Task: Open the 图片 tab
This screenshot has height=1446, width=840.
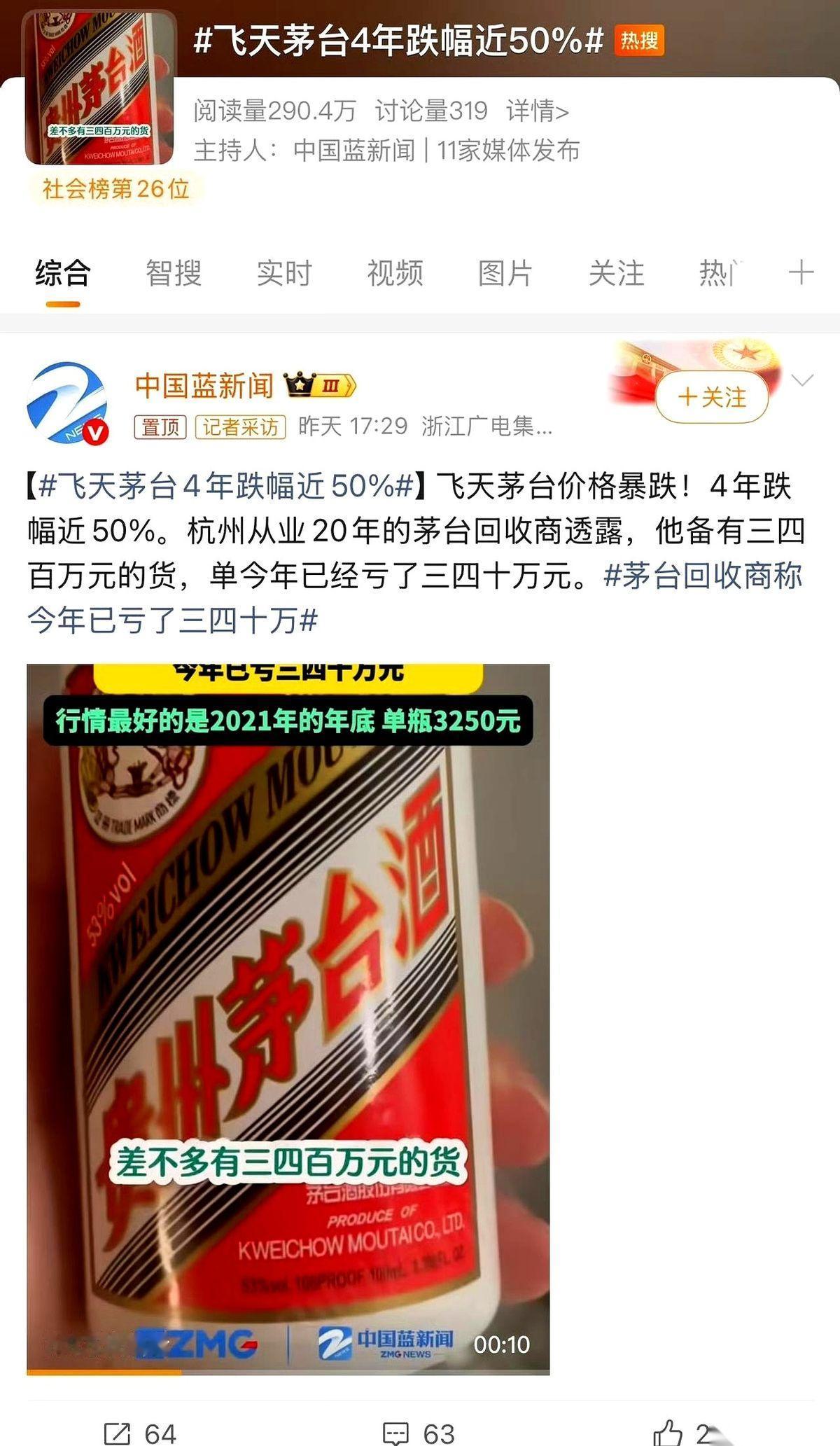Action: point(505,273)
